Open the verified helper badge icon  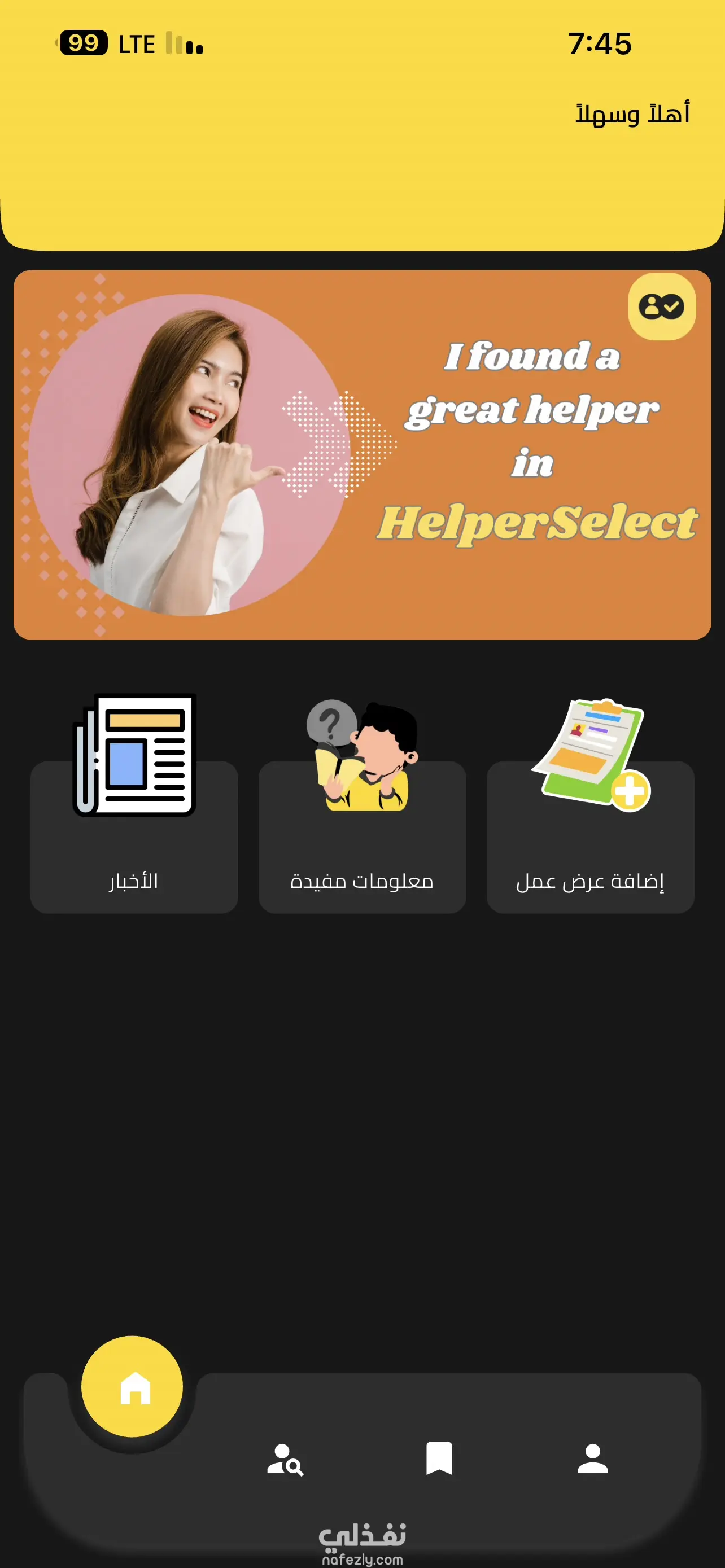point(661,307)
